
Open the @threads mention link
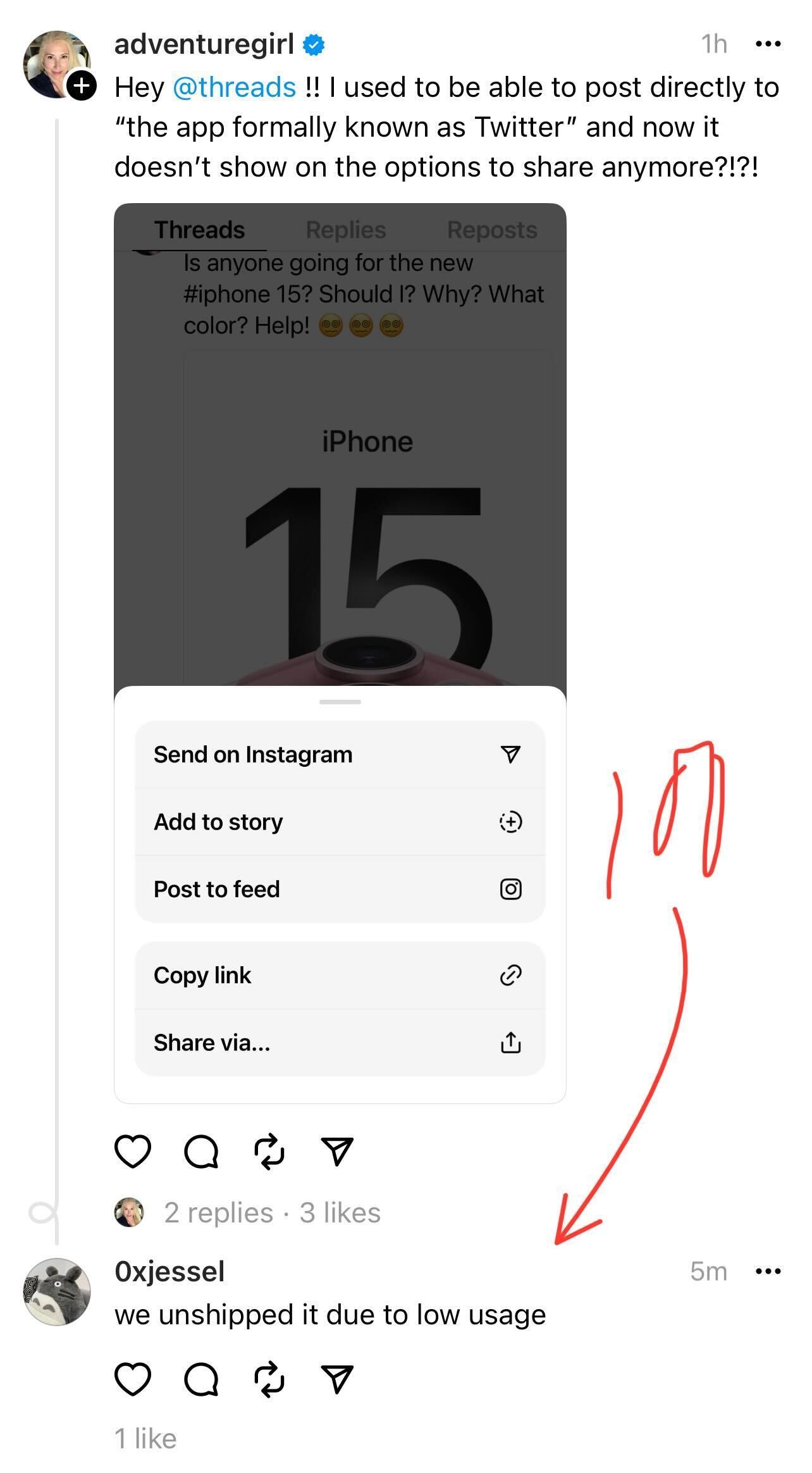point(234,87)
